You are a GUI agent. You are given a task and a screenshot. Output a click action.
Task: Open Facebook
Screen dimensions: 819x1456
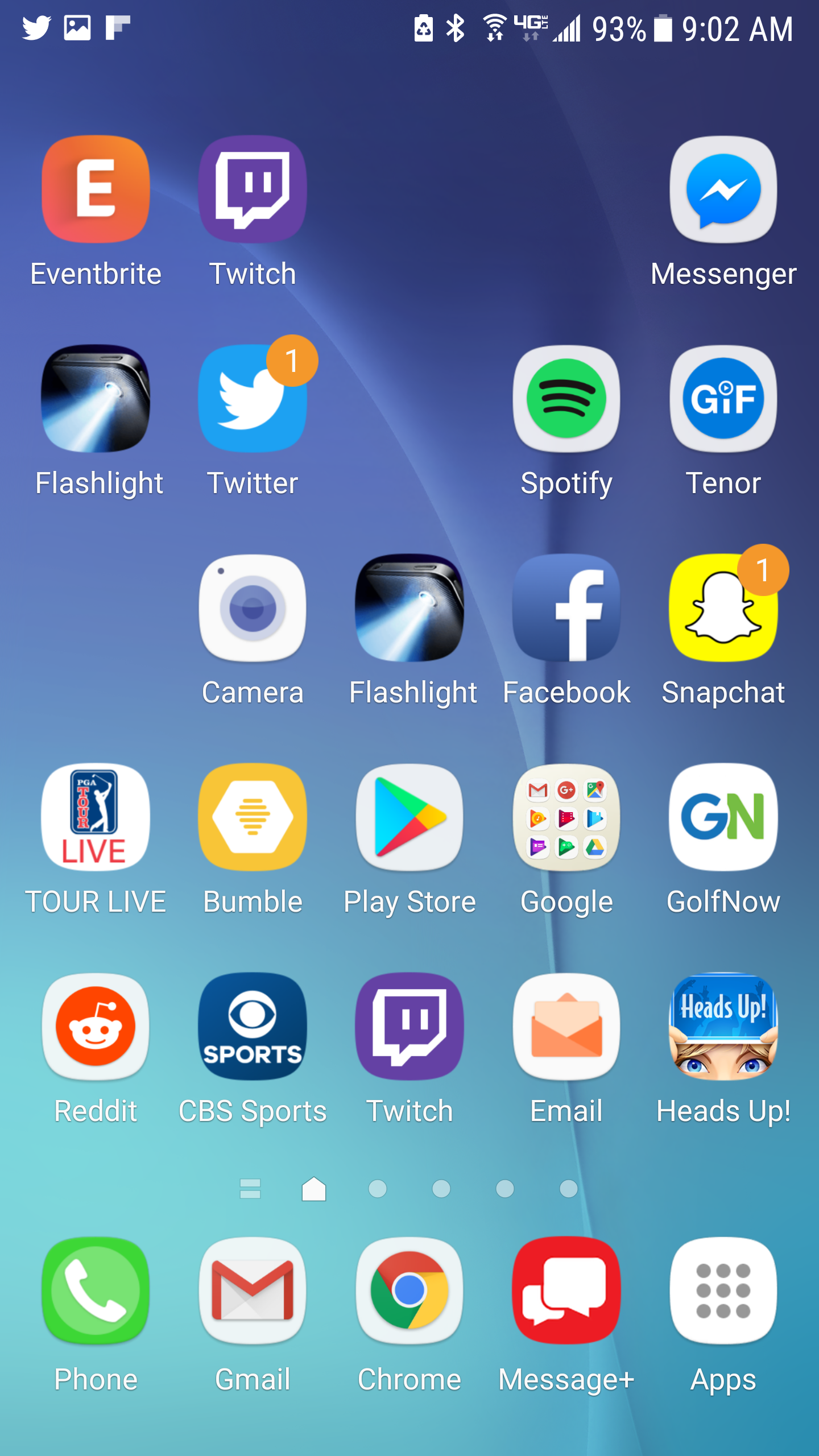tap(566, 608)
